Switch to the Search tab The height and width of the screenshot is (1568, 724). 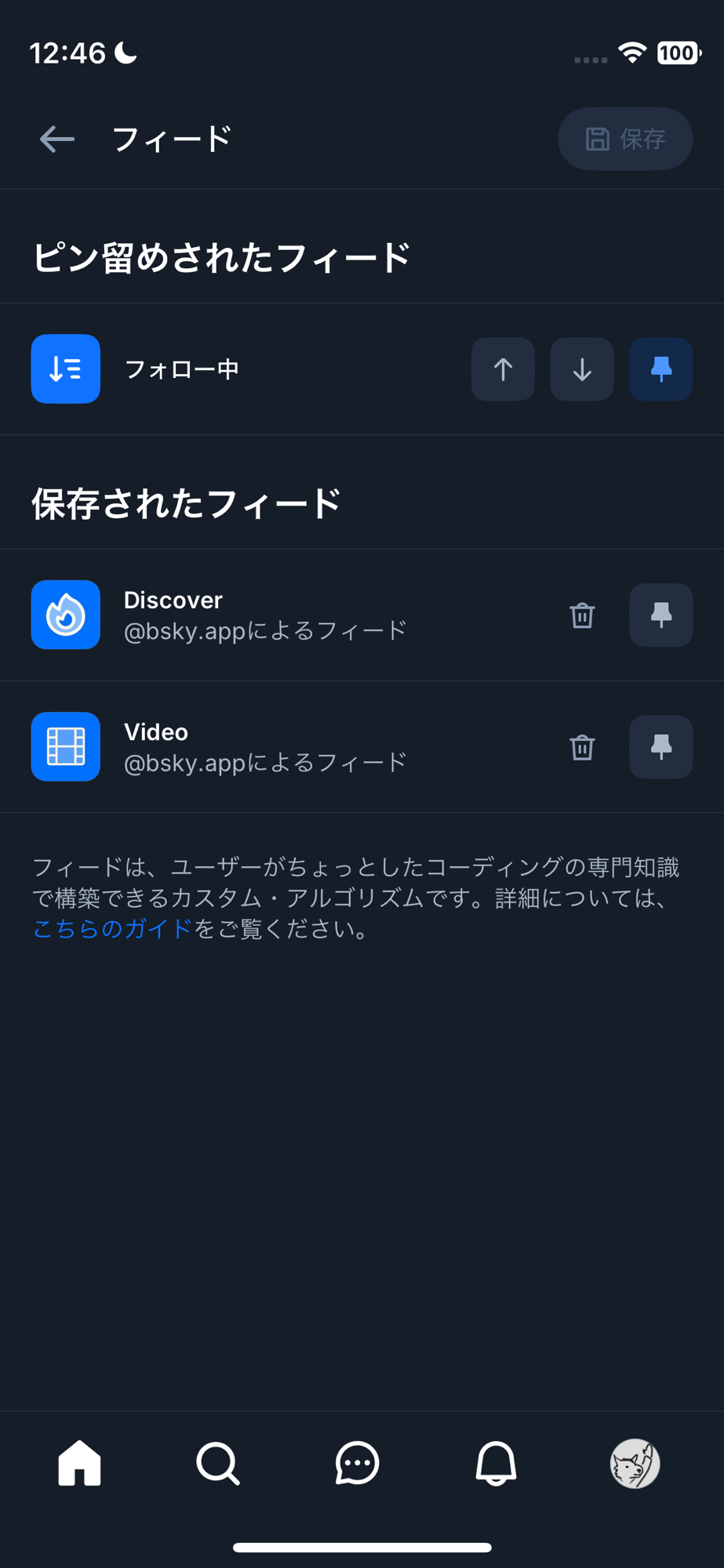(218, 1463)
